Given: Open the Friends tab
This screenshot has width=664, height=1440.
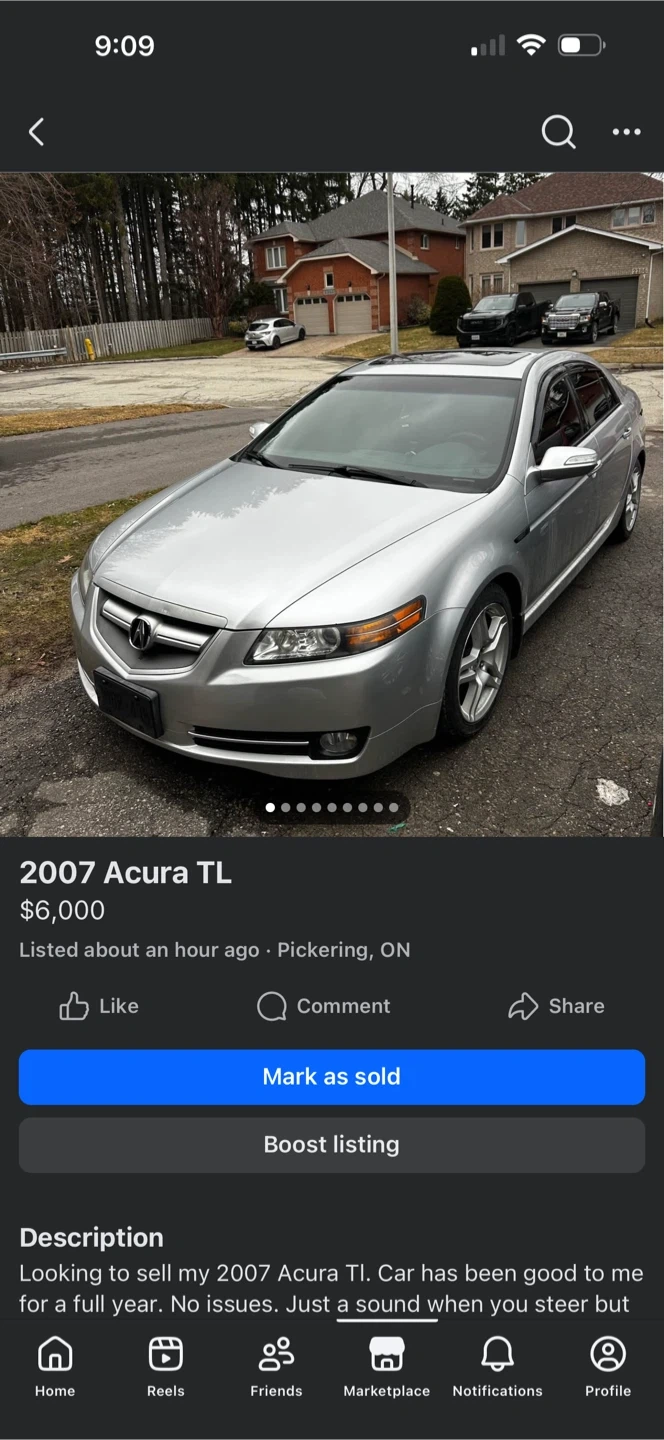Looking at the screenshot, I should (276, 1367).
